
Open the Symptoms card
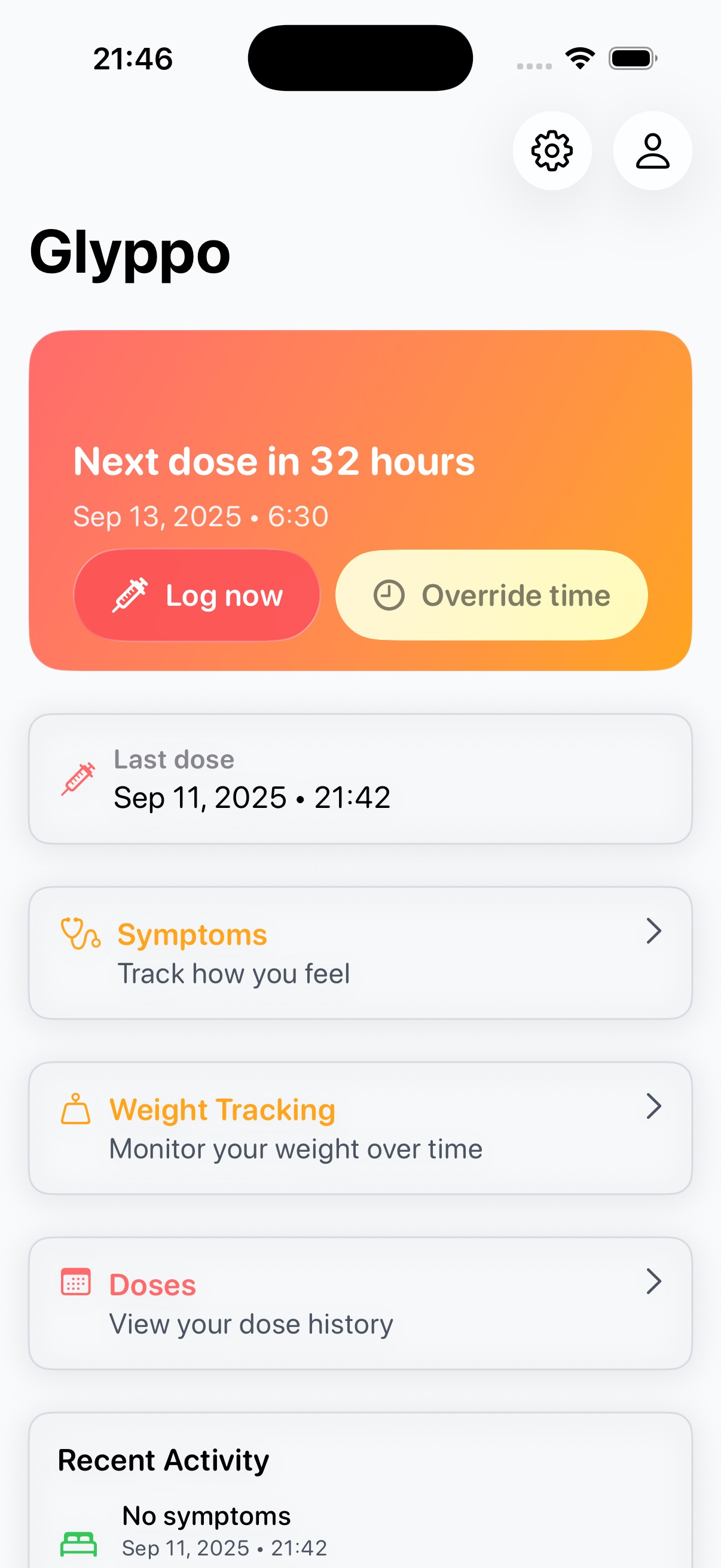coord(359,952)
